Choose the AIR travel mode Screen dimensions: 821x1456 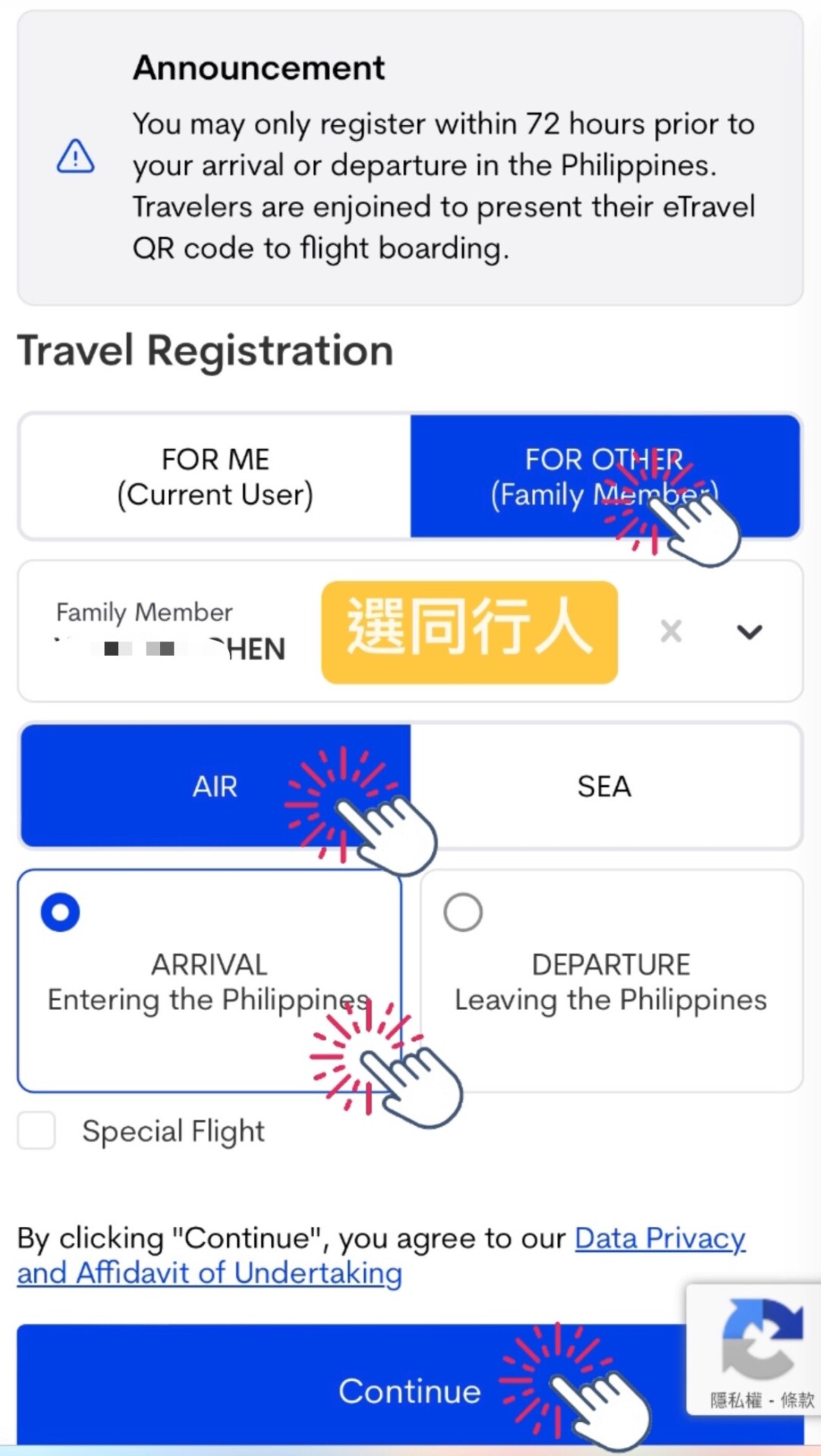click(x=215, y=786)
